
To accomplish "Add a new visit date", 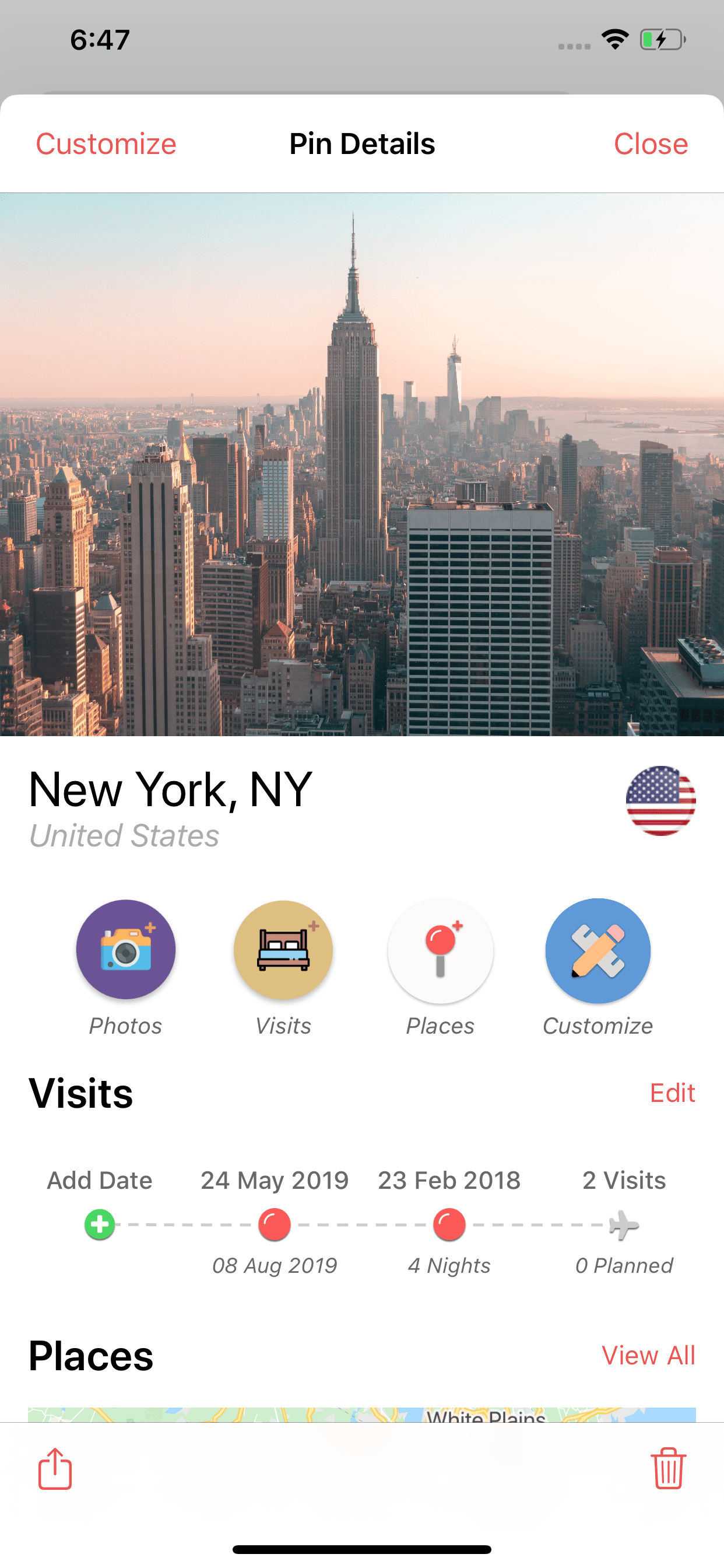I will pos(100,1224).
